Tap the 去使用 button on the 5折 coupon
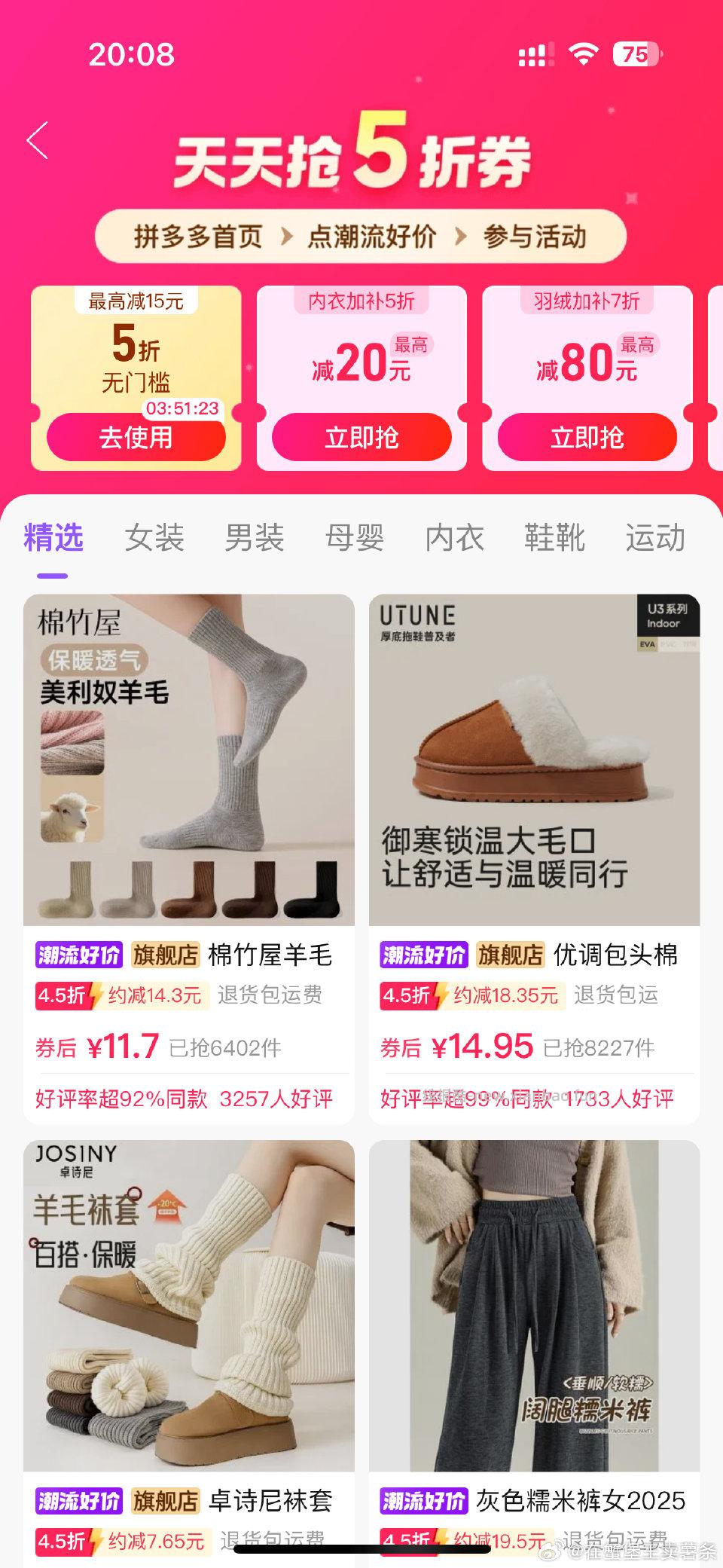This screenshot has width=723, height=1568. coord(137,436)
